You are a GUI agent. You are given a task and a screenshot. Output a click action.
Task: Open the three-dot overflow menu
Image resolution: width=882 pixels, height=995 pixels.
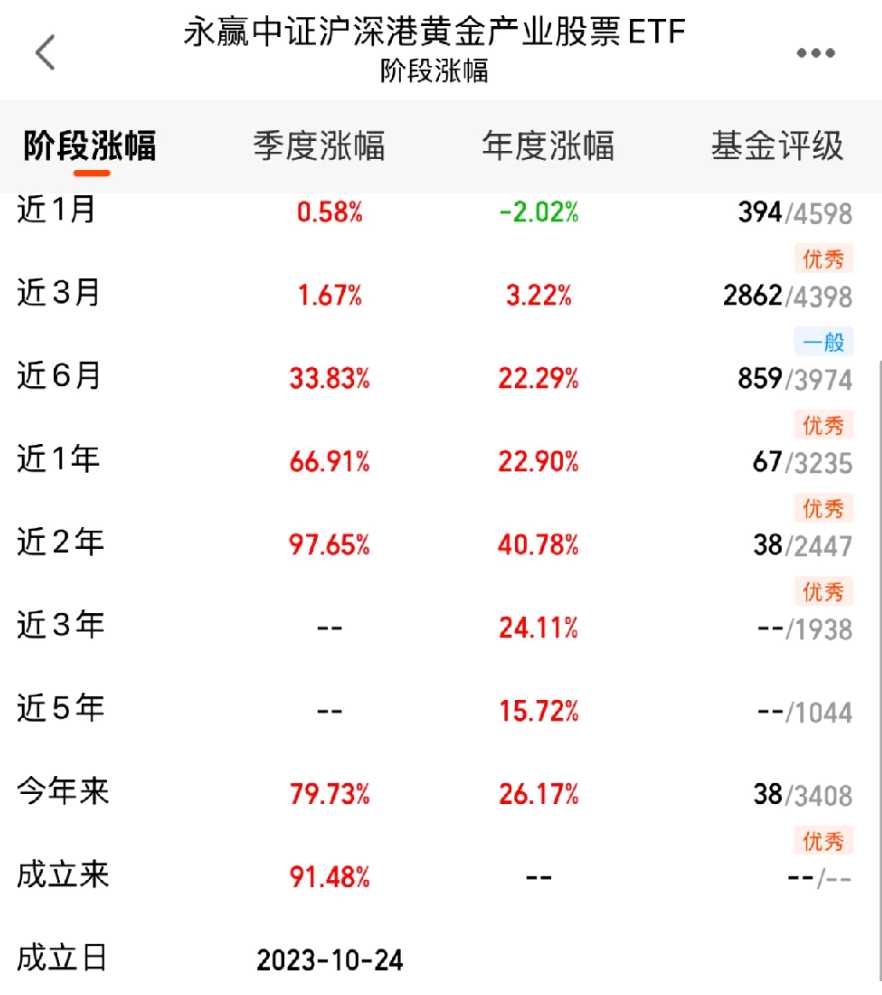click(x=815, y=54)
